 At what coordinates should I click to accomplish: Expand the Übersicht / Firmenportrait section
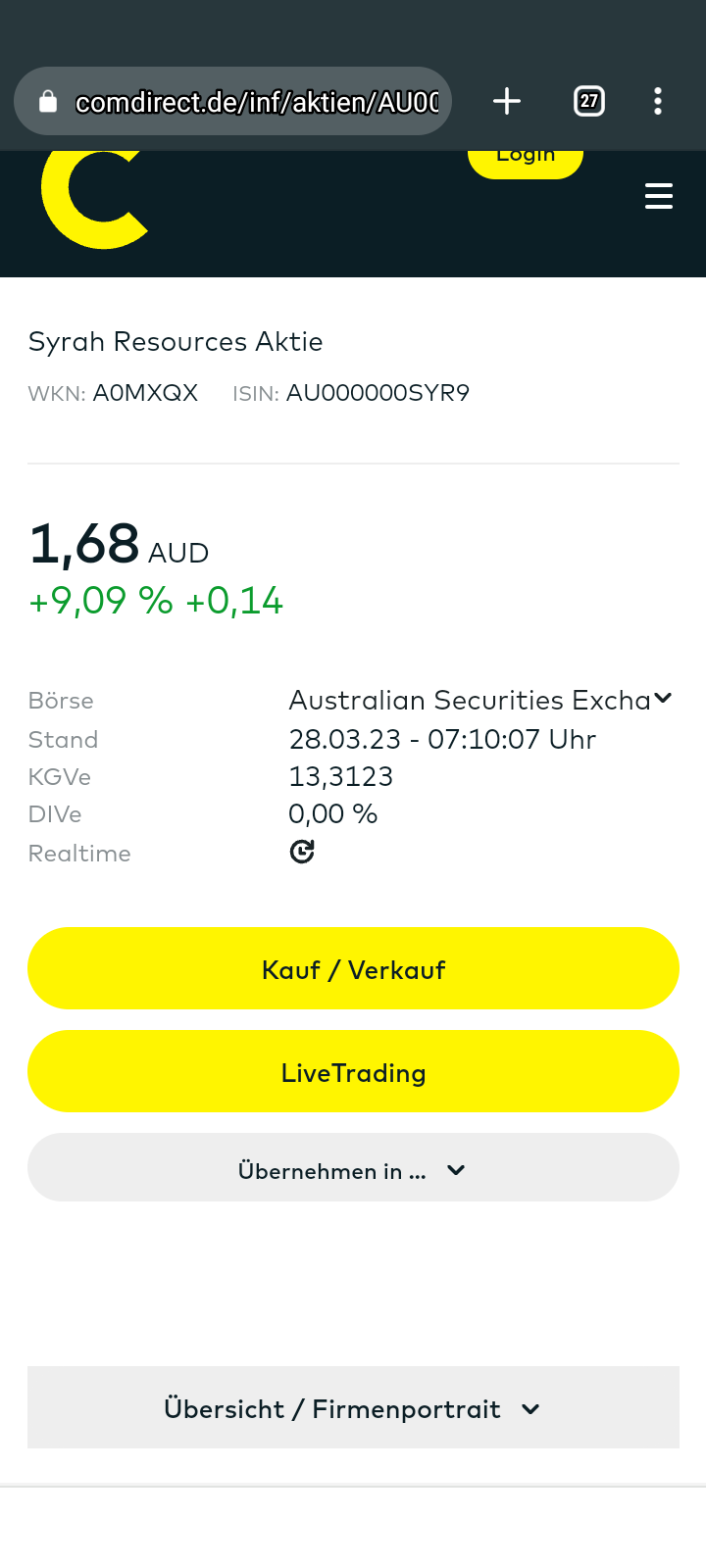pos(353,1407)
